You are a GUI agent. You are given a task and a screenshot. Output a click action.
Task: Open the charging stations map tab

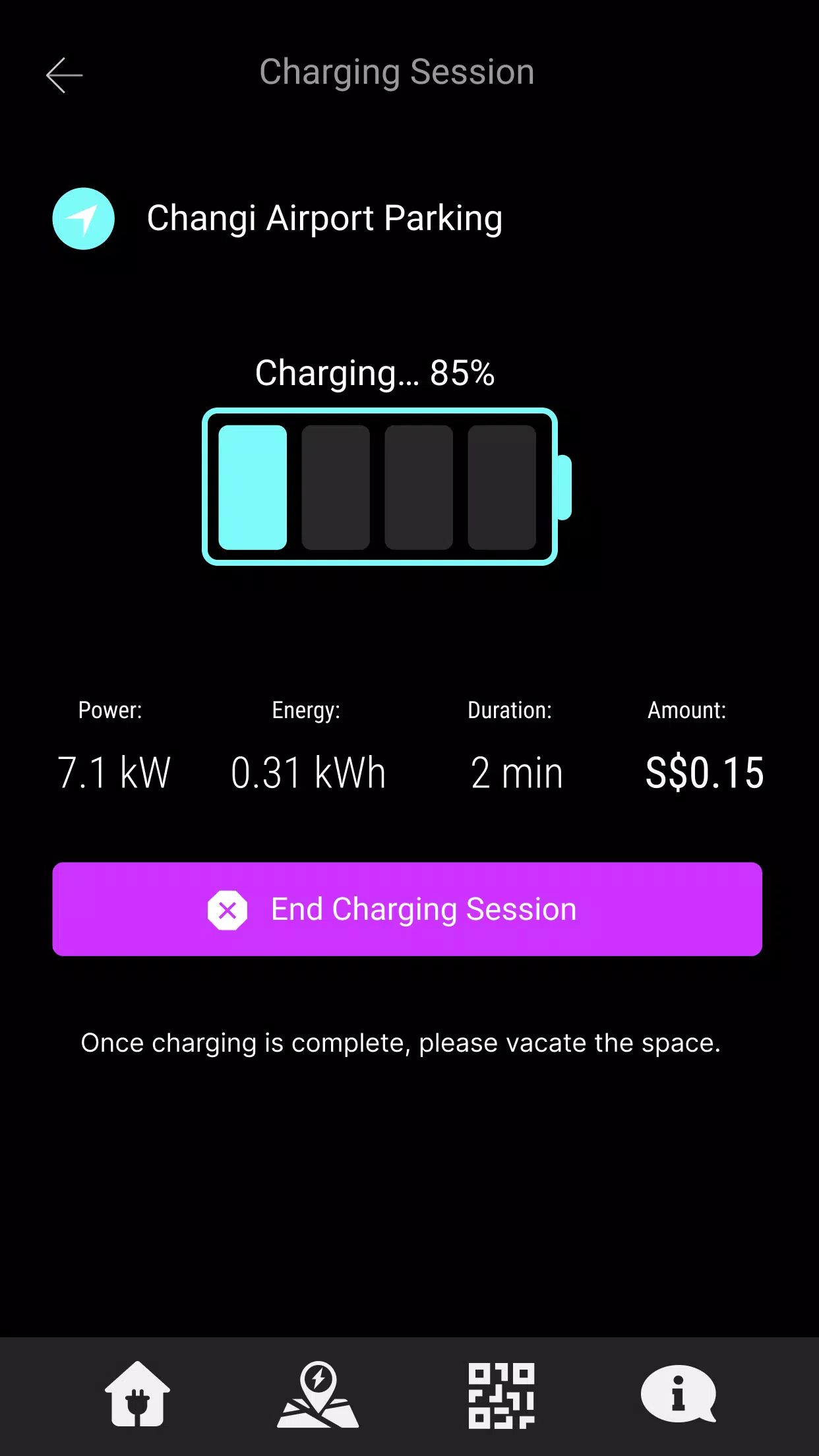(x=318, y=1394)
